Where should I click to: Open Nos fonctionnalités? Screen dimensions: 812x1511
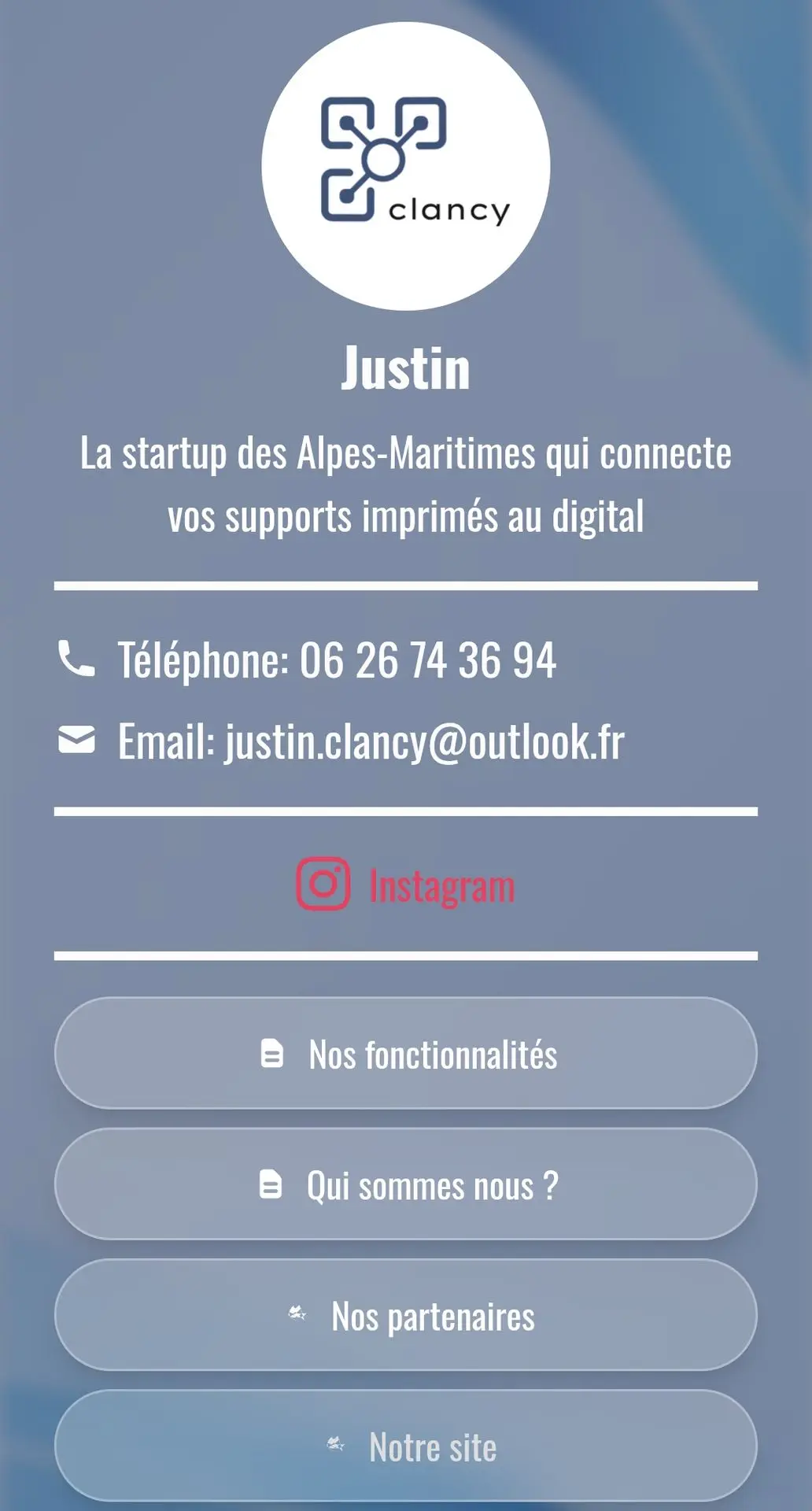(406, 1054)
